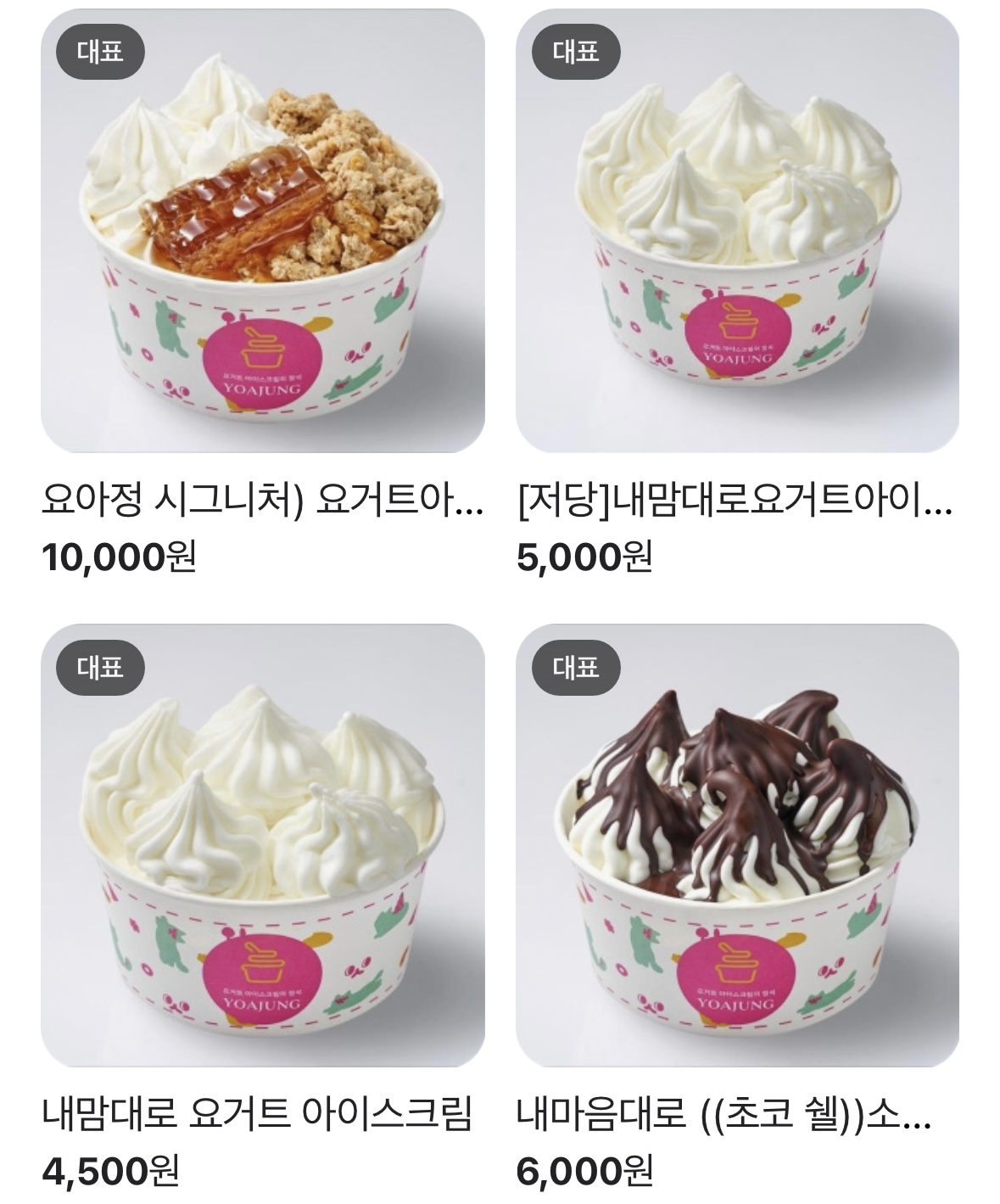This screenshot has height=1204, width=1000.
Task: Select the [저당]내맘대로요거트아이 item for 5,000원
Action: [x=737, y=231]
